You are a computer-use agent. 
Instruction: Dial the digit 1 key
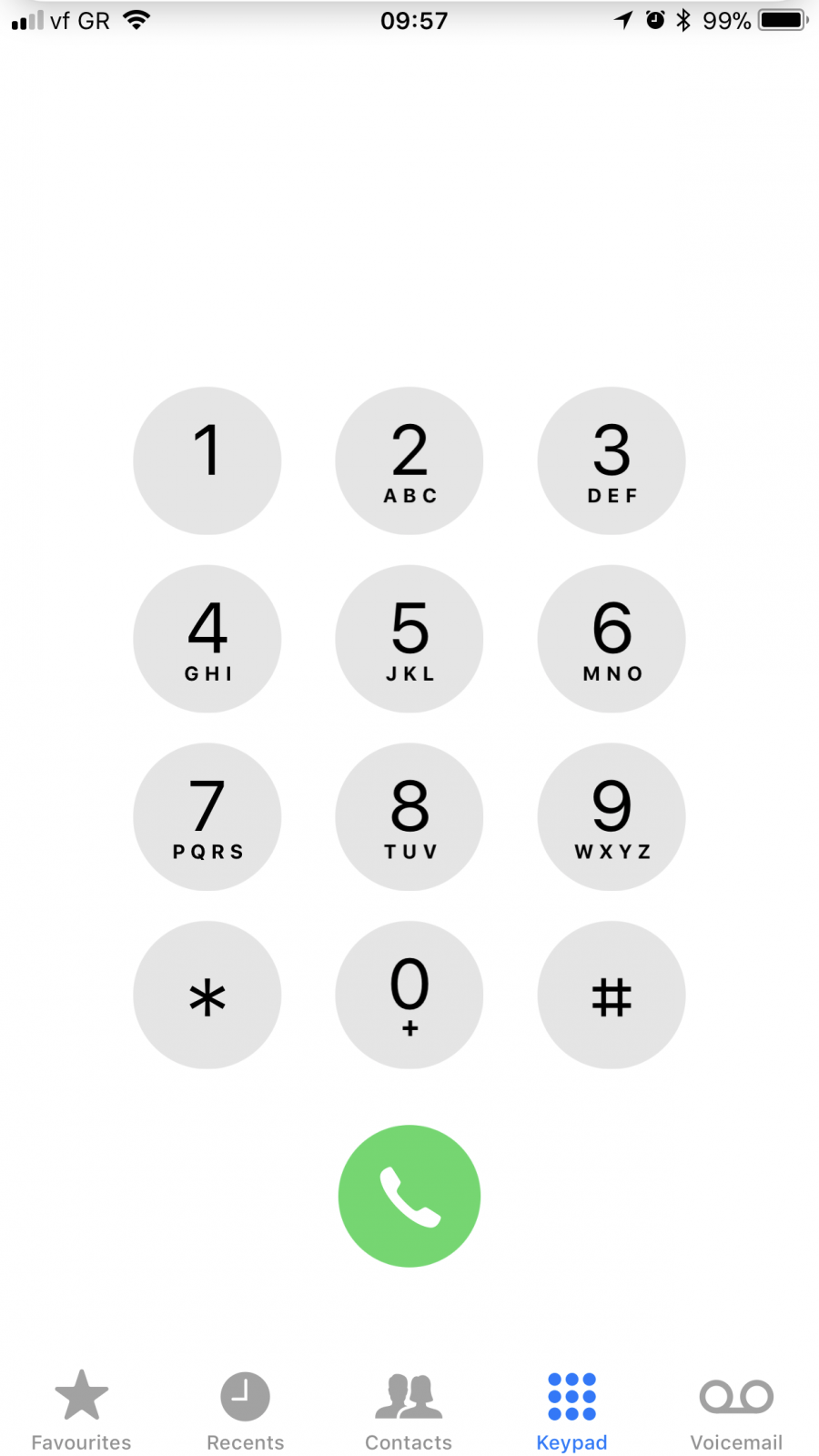[207, 460]
